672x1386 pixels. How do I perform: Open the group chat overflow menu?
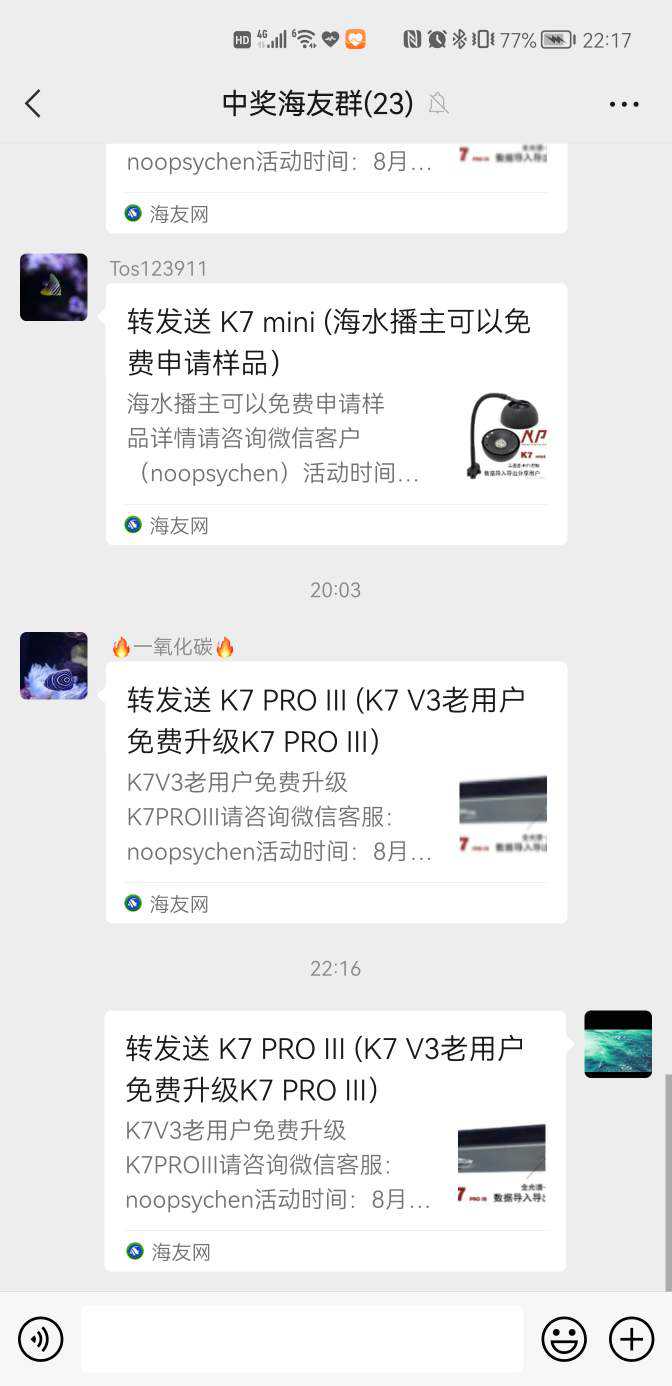[x=623, y=104]
